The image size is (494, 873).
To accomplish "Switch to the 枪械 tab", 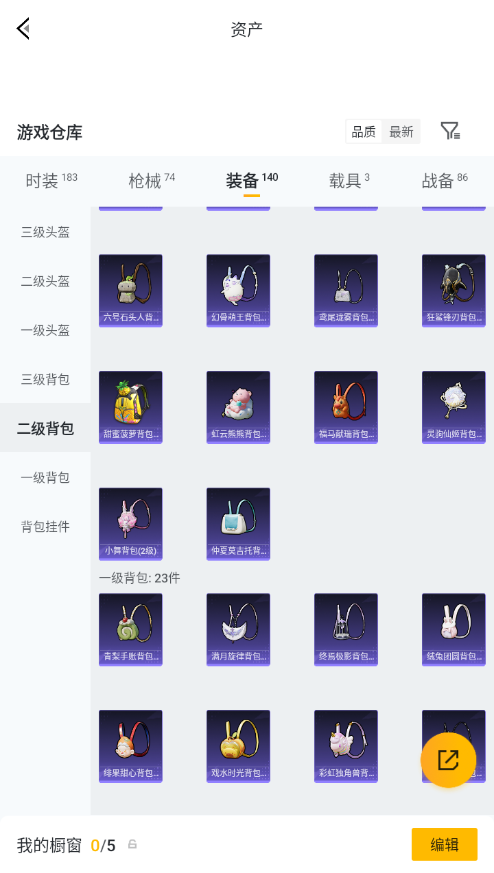I will pos(151,180).
